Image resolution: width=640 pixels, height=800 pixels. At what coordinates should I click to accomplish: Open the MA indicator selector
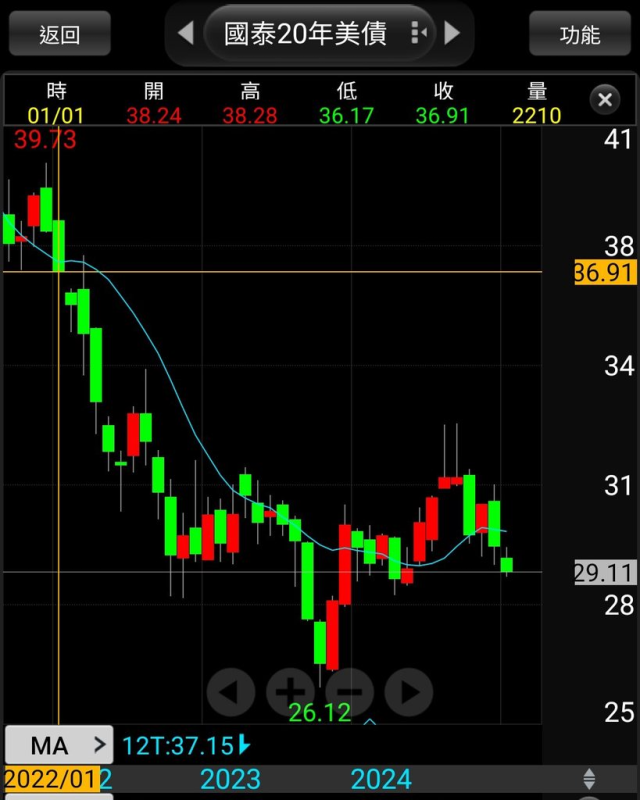[59, 745]
